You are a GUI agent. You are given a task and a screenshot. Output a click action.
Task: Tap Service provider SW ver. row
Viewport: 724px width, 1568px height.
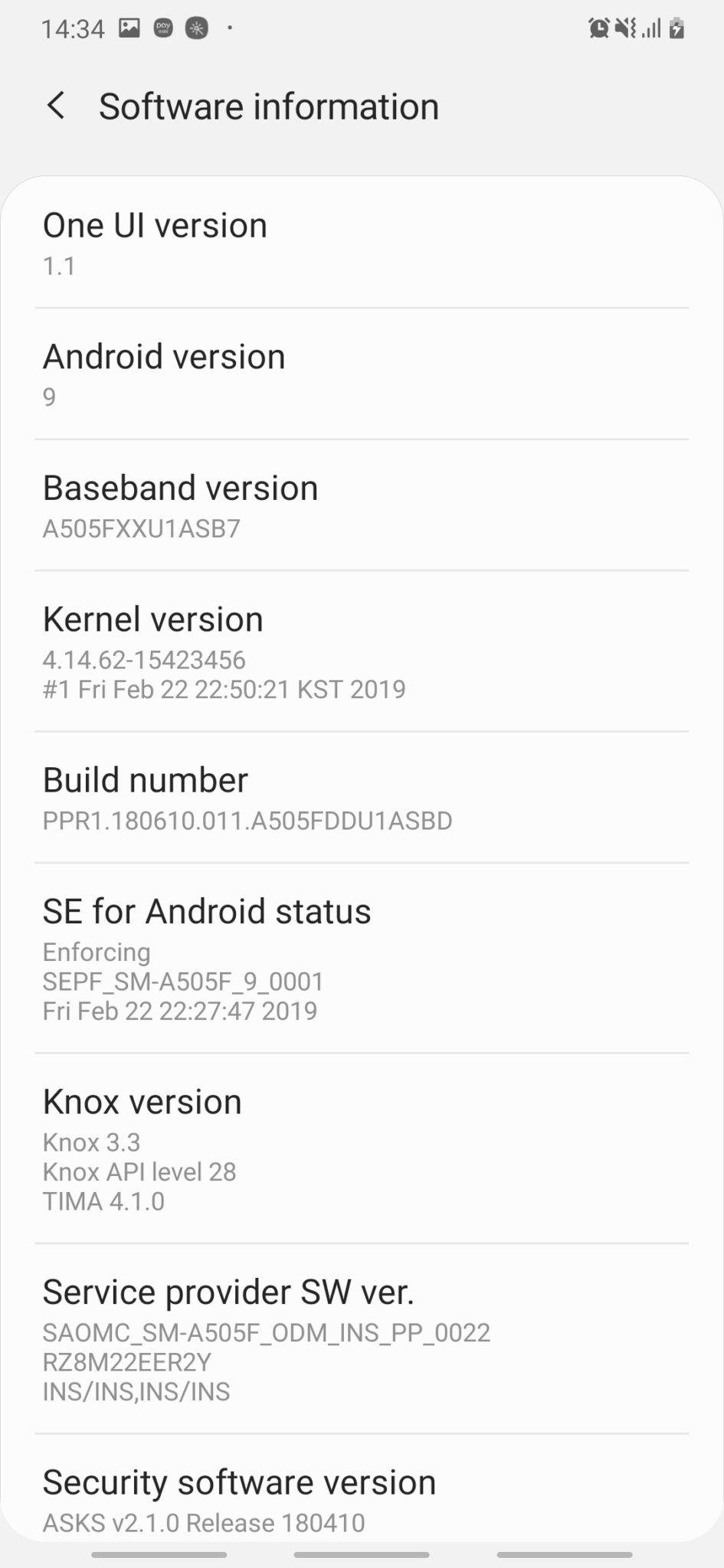[362, 1339]
